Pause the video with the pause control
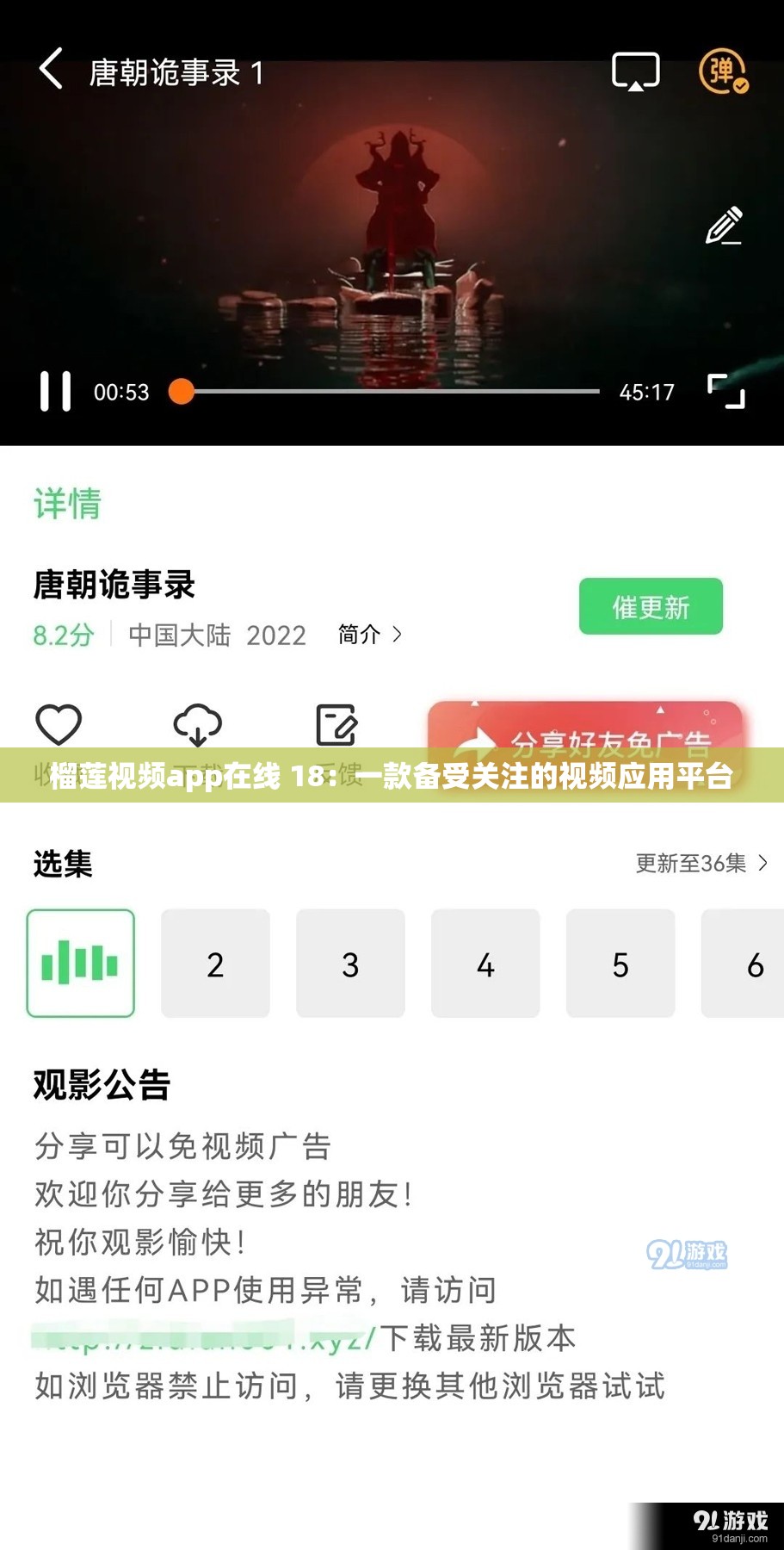 56,393
